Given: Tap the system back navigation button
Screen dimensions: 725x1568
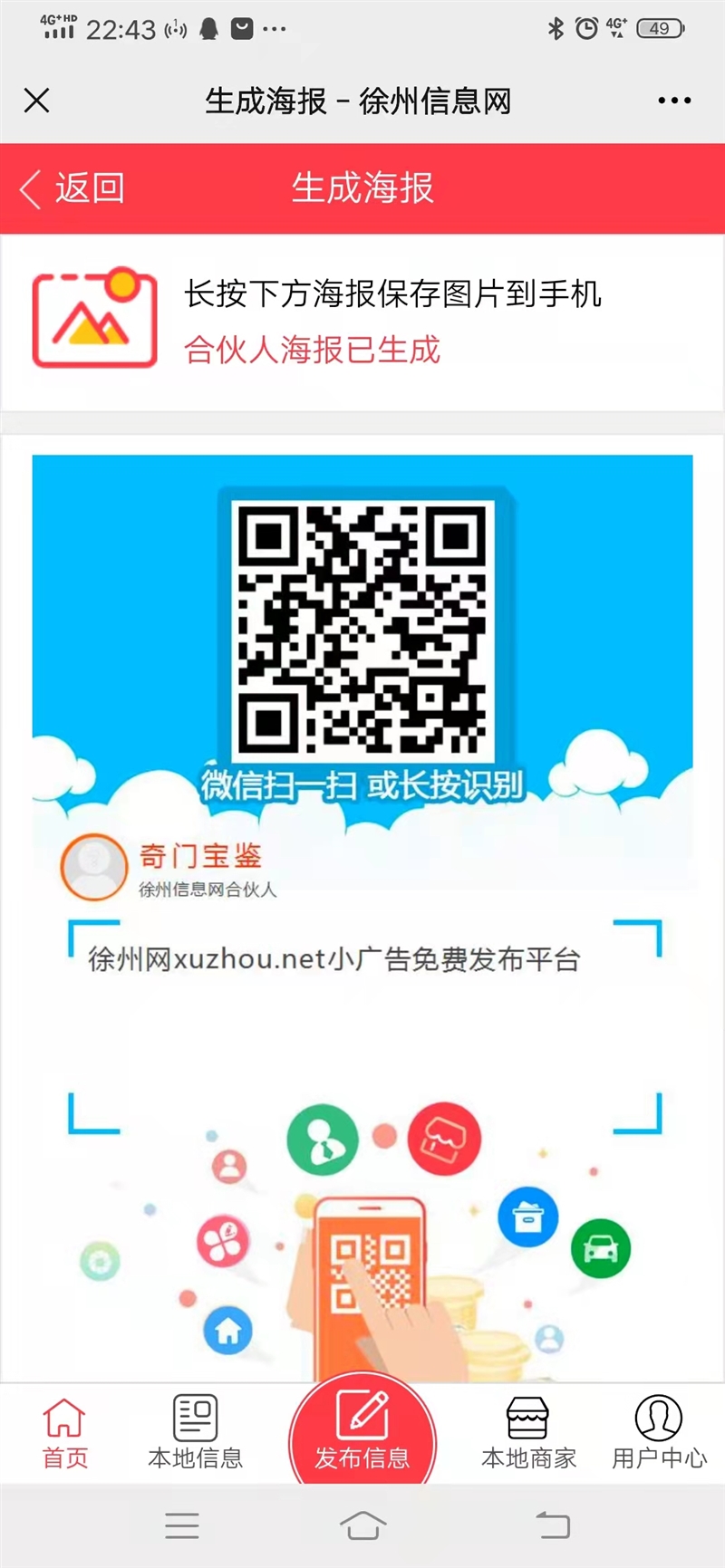Looking at the screenshot, I should (552, 1525).
